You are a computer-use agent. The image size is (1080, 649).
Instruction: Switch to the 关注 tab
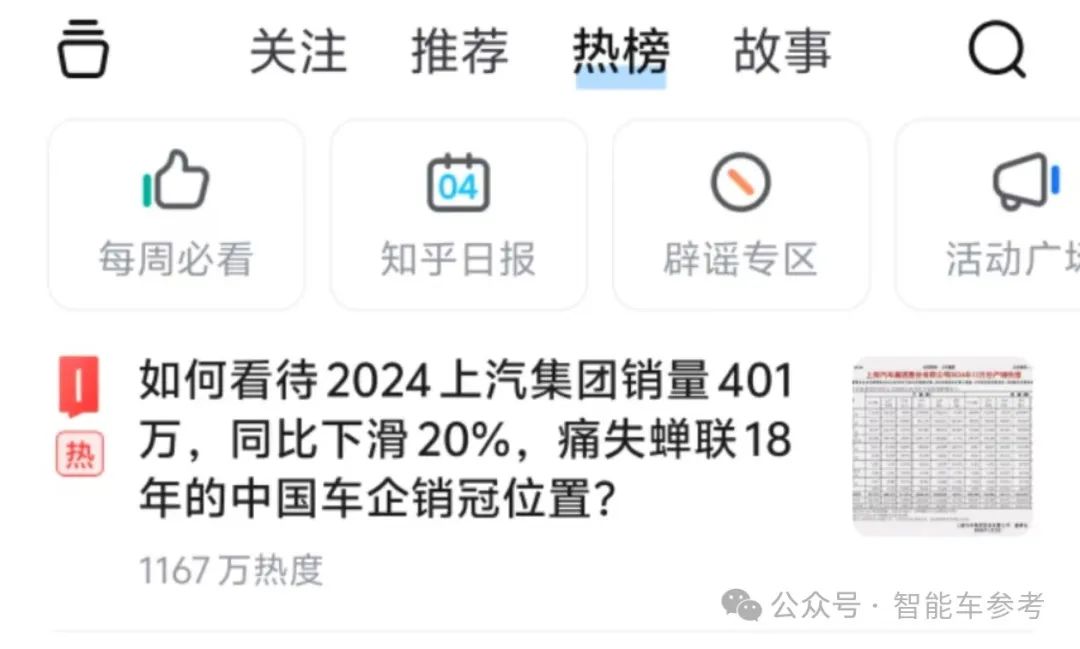[298, 51]
